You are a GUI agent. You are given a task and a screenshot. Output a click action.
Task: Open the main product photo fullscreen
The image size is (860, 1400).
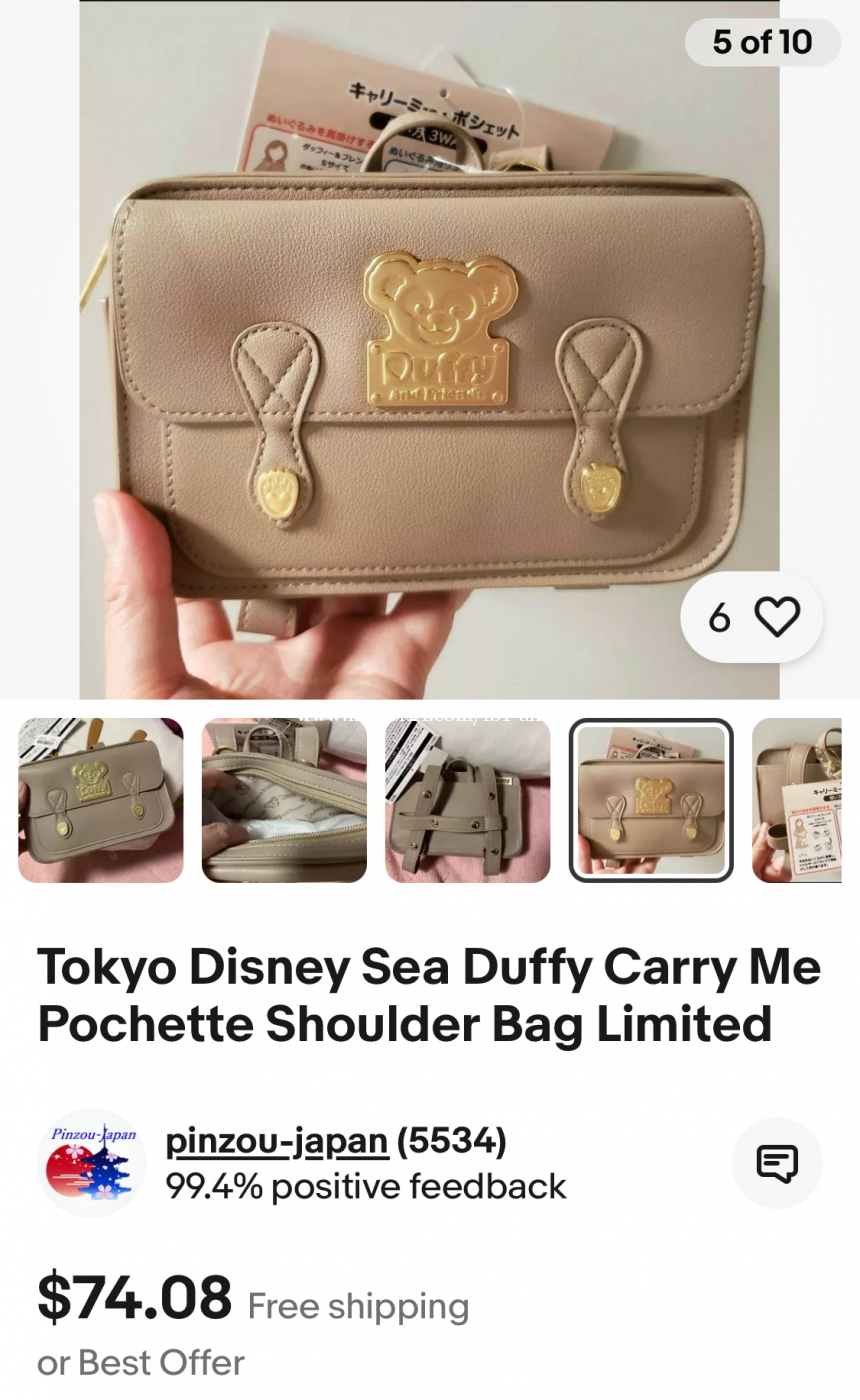(x=429, y=349)
